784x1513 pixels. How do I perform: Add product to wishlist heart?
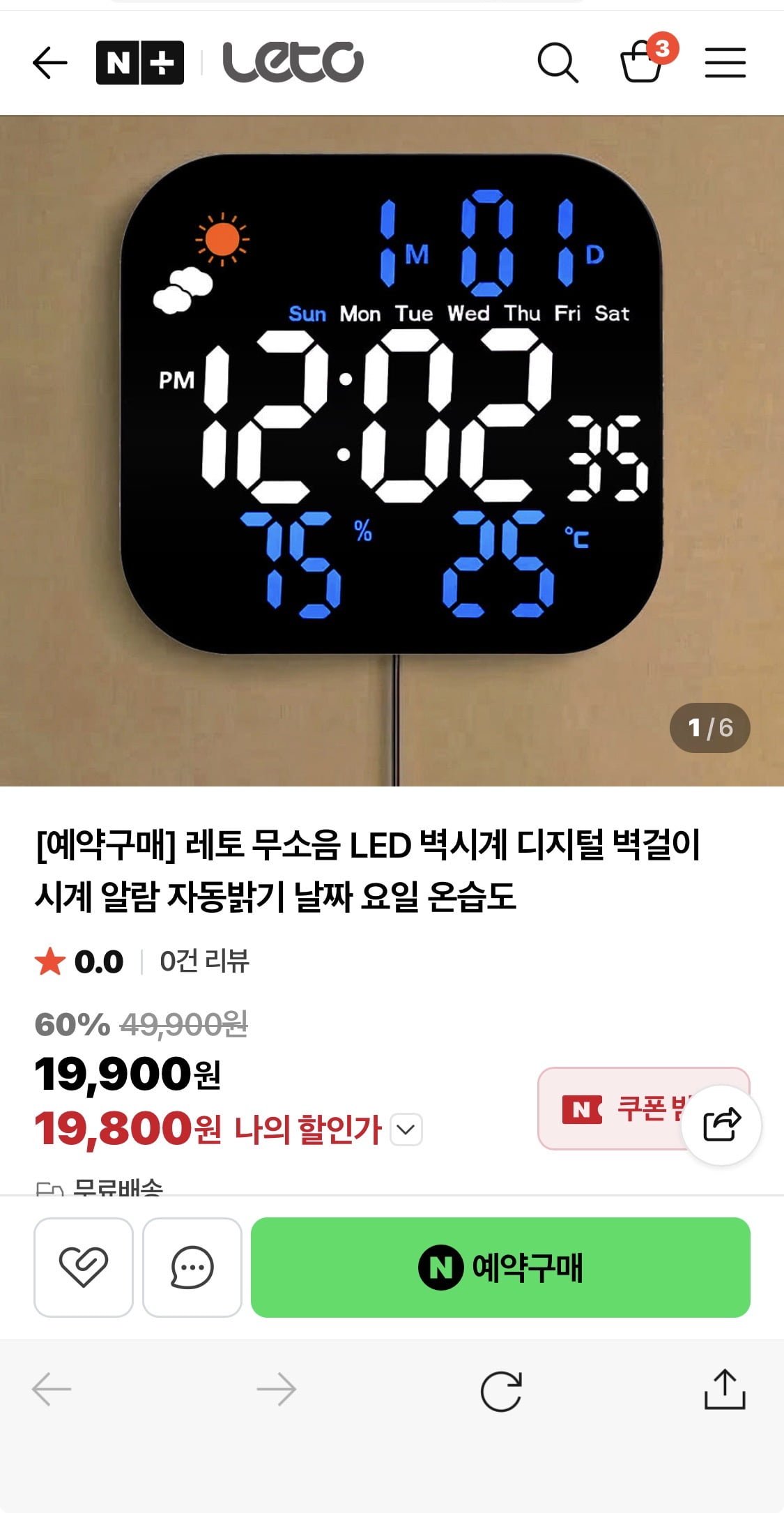(84, 1267)
